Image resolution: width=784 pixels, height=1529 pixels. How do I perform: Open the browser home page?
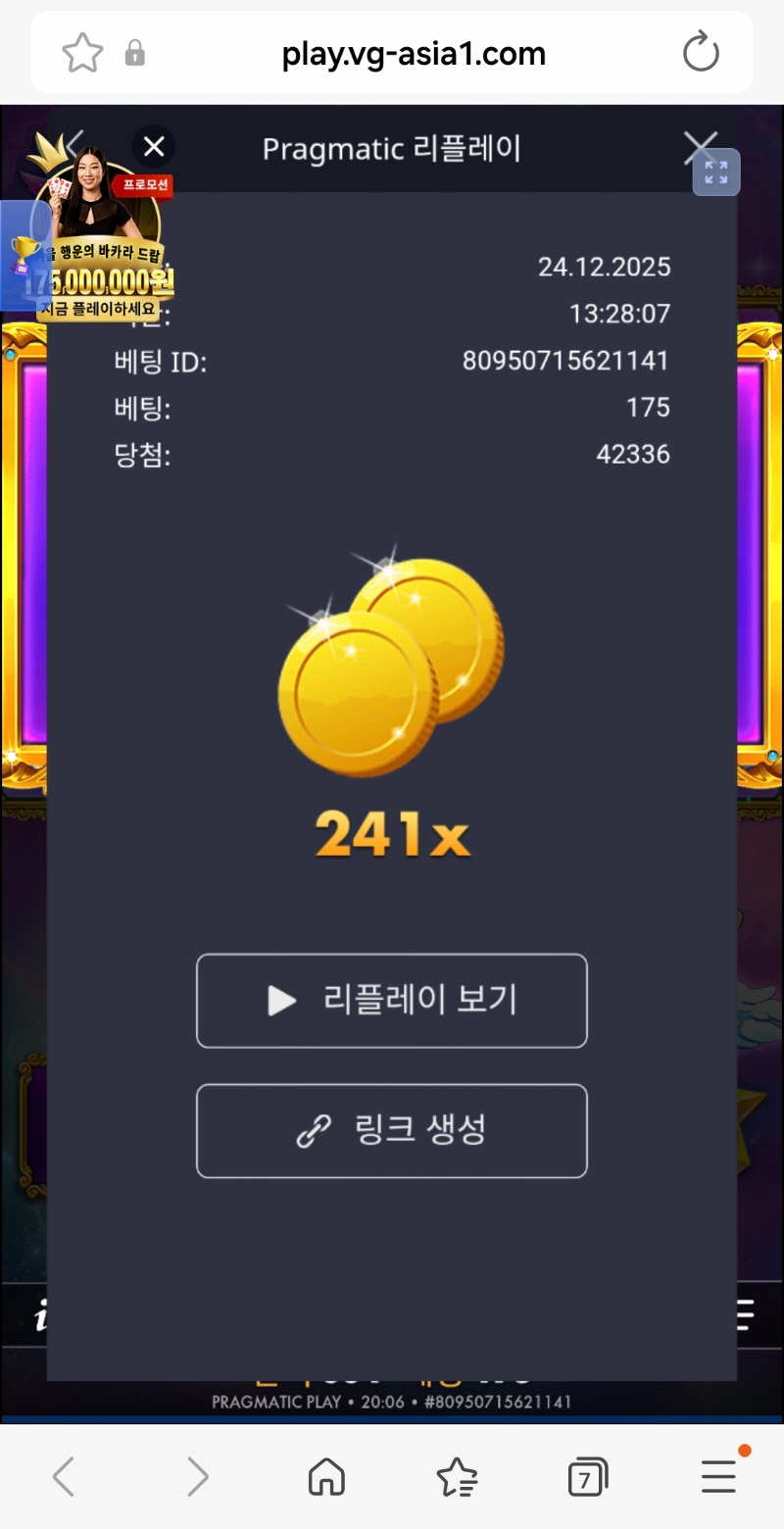[326, 1477]
